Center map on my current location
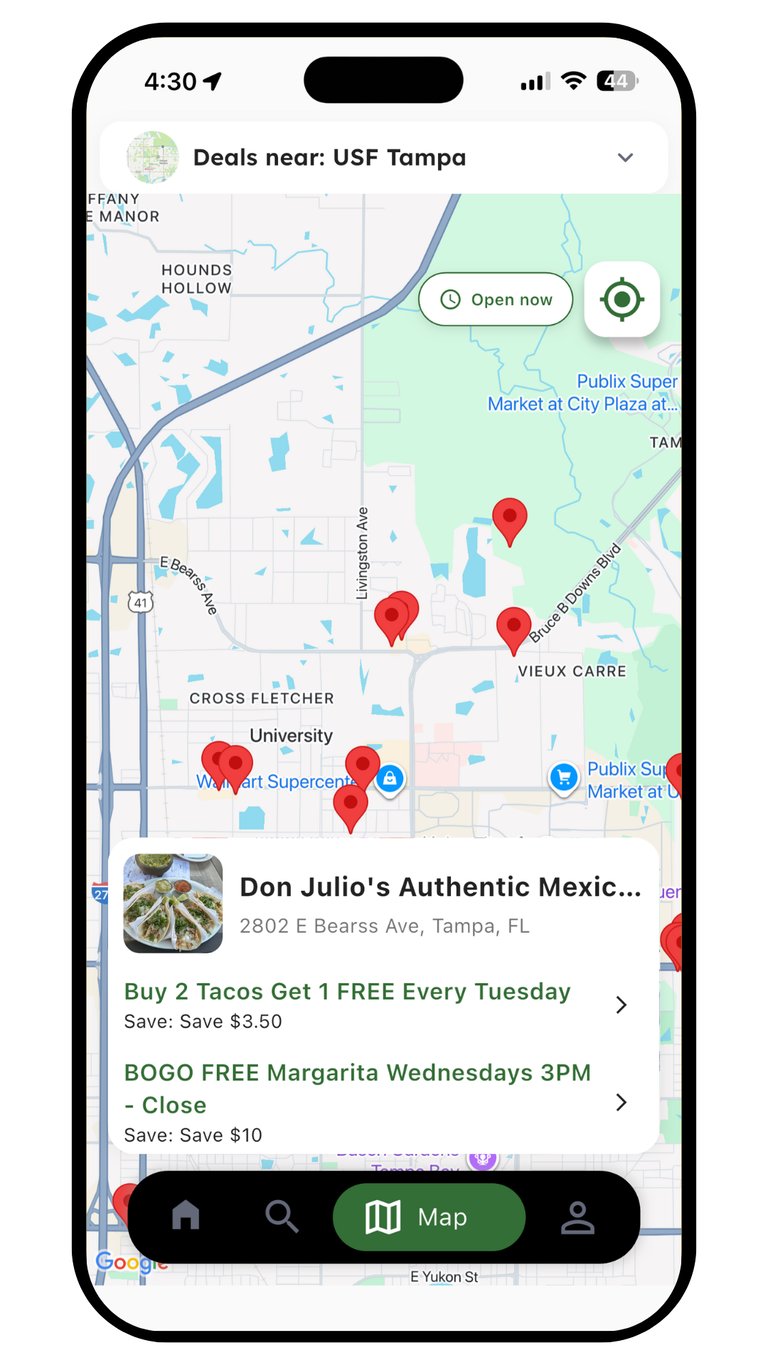The image size is (768, 1365). tap(622, 299)
